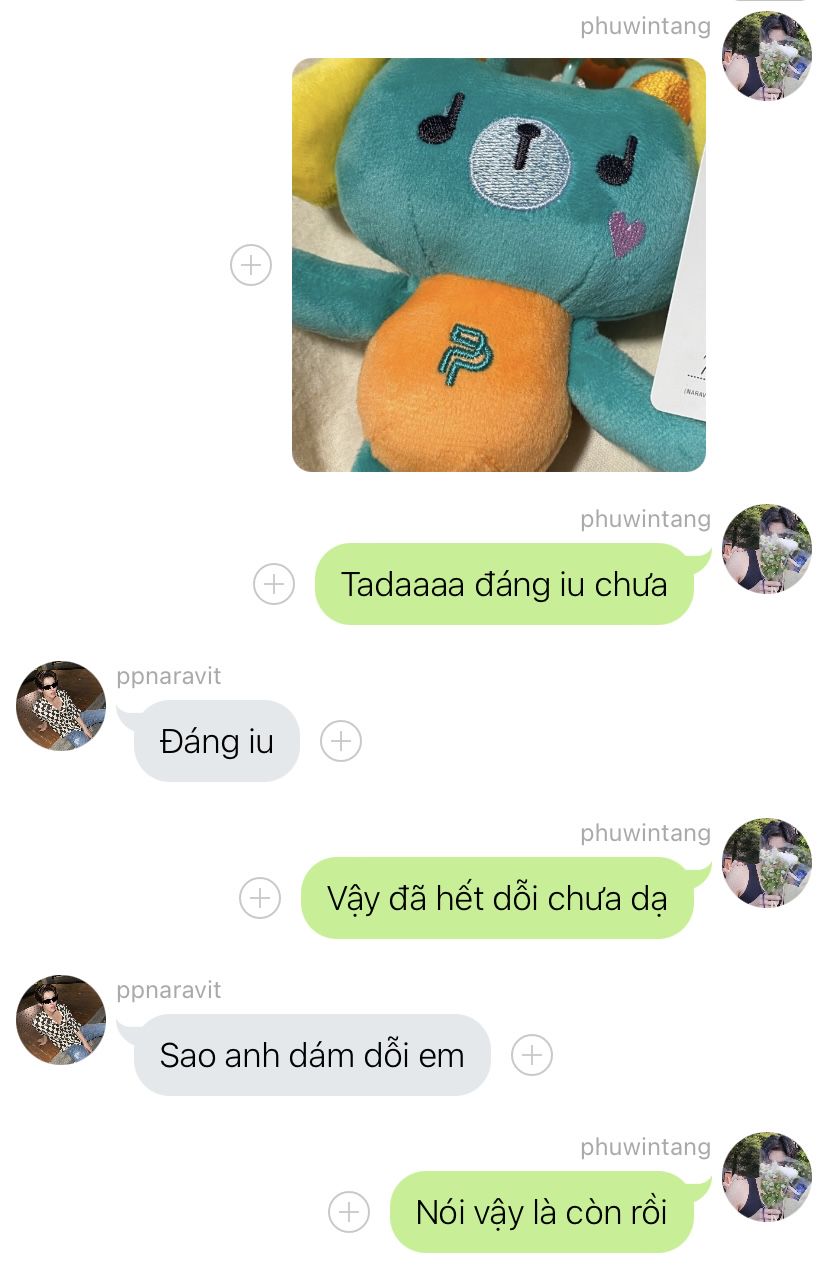This screenshot has width=828, height=1267.
Task: Open ppnaravit's avatar beside 'Sao anh dám dỗi em'
Action: point(61,1020)
